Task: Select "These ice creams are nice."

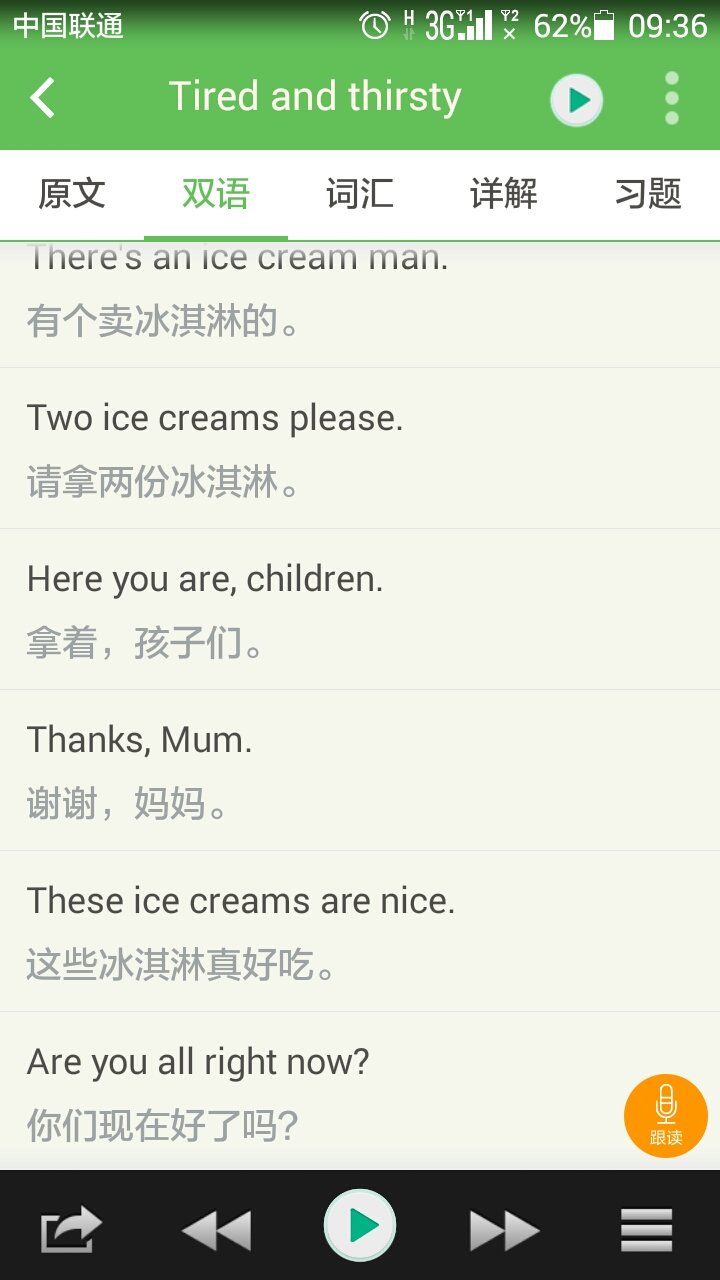Action: (241, 901)
